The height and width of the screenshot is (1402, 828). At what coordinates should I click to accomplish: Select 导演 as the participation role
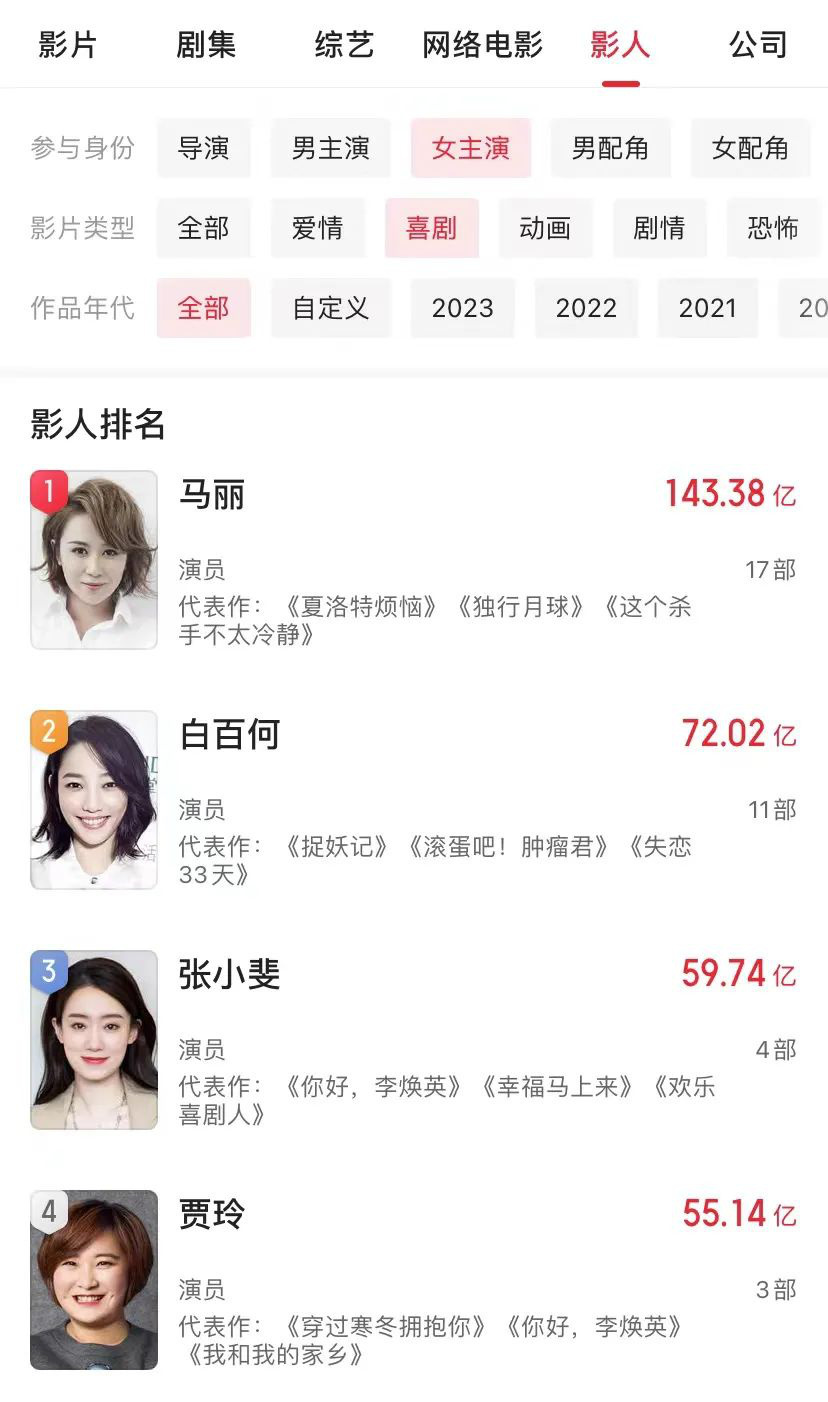203,148
